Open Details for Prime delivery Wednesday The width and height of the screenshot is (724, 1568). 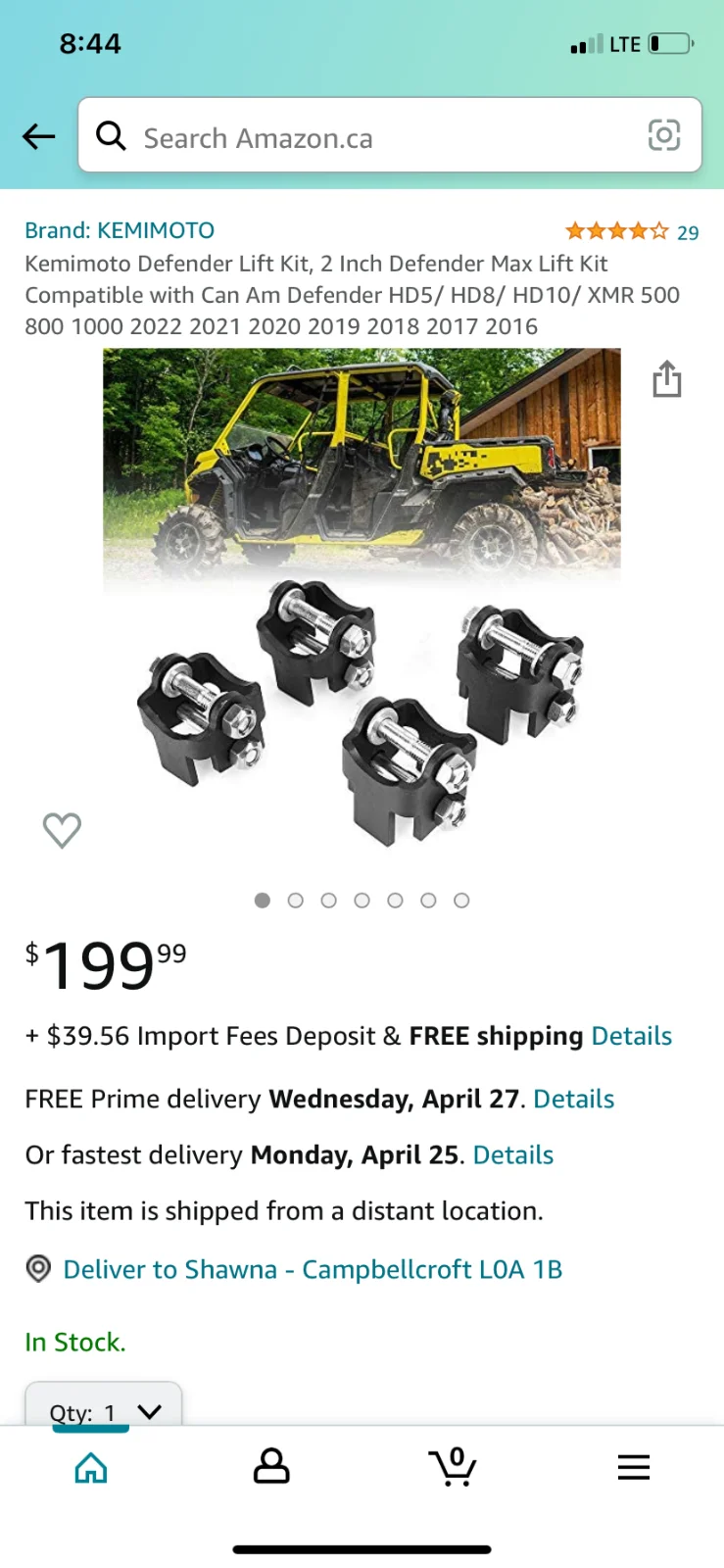point(573,1099)
